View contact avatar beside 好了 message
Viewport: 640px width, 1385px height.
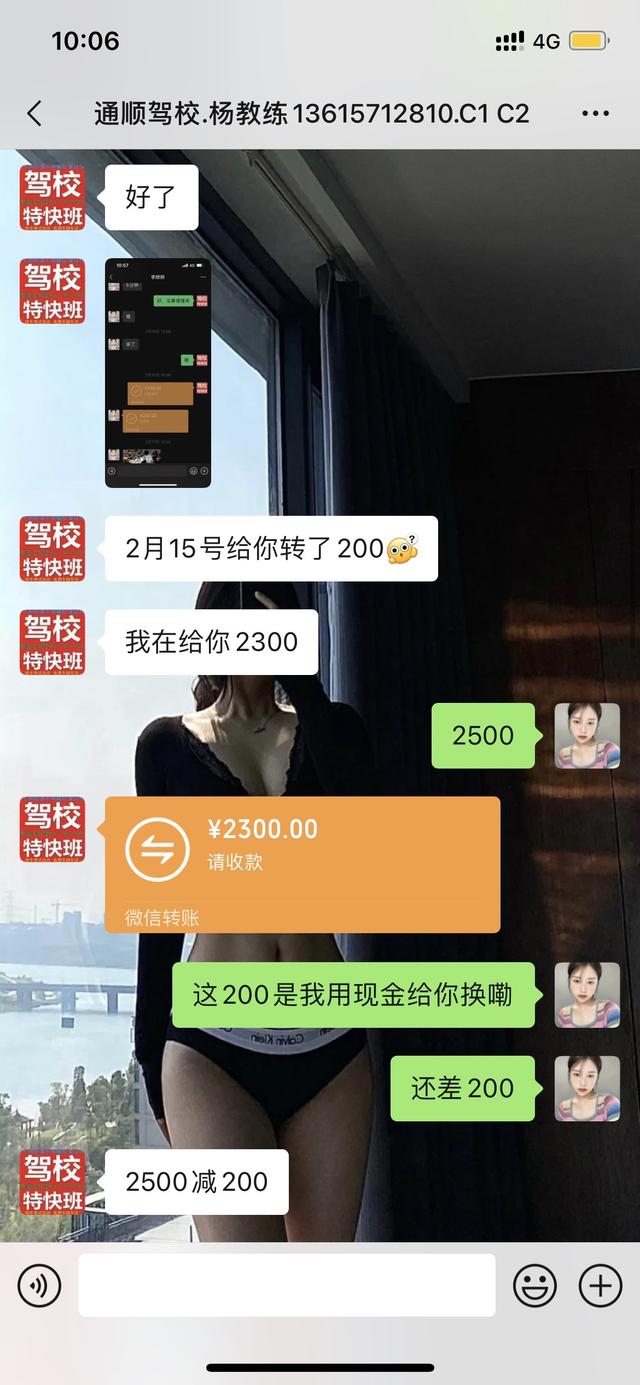[x=53, y=198]
